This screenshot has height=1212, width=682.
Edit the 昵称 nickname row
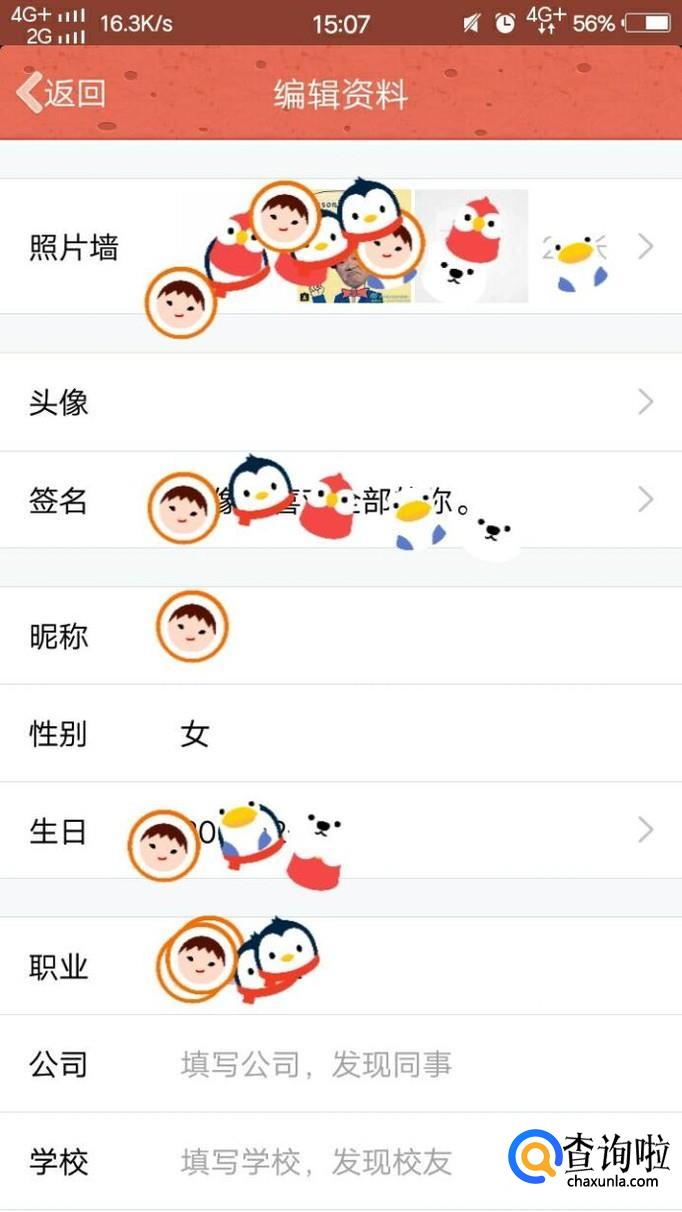pos(341,636)
